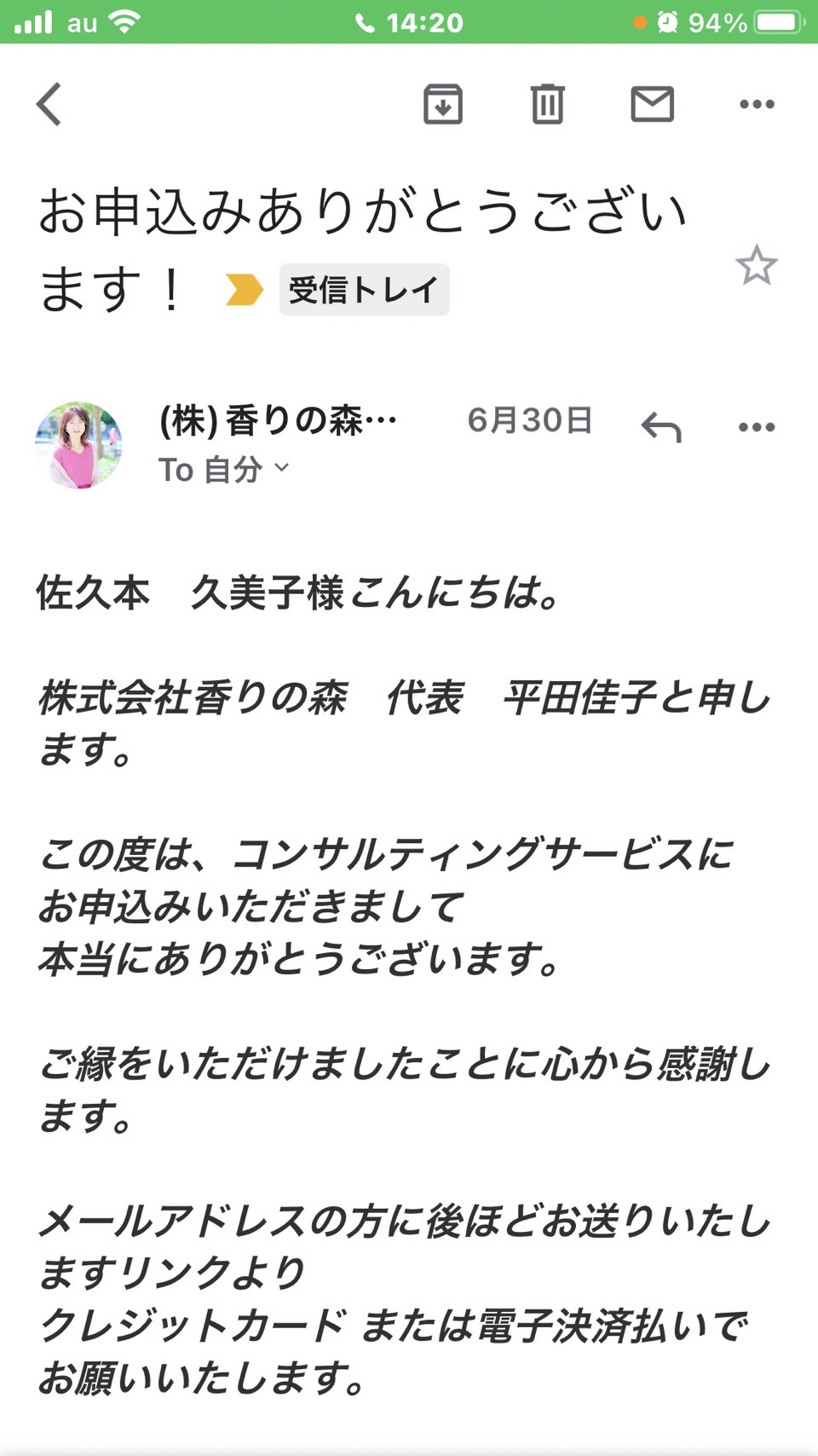This screenshot has width=818, height=1456.
Task: Delete this email with trash icon
Action: pyautogui.click(x=547, y=104)
